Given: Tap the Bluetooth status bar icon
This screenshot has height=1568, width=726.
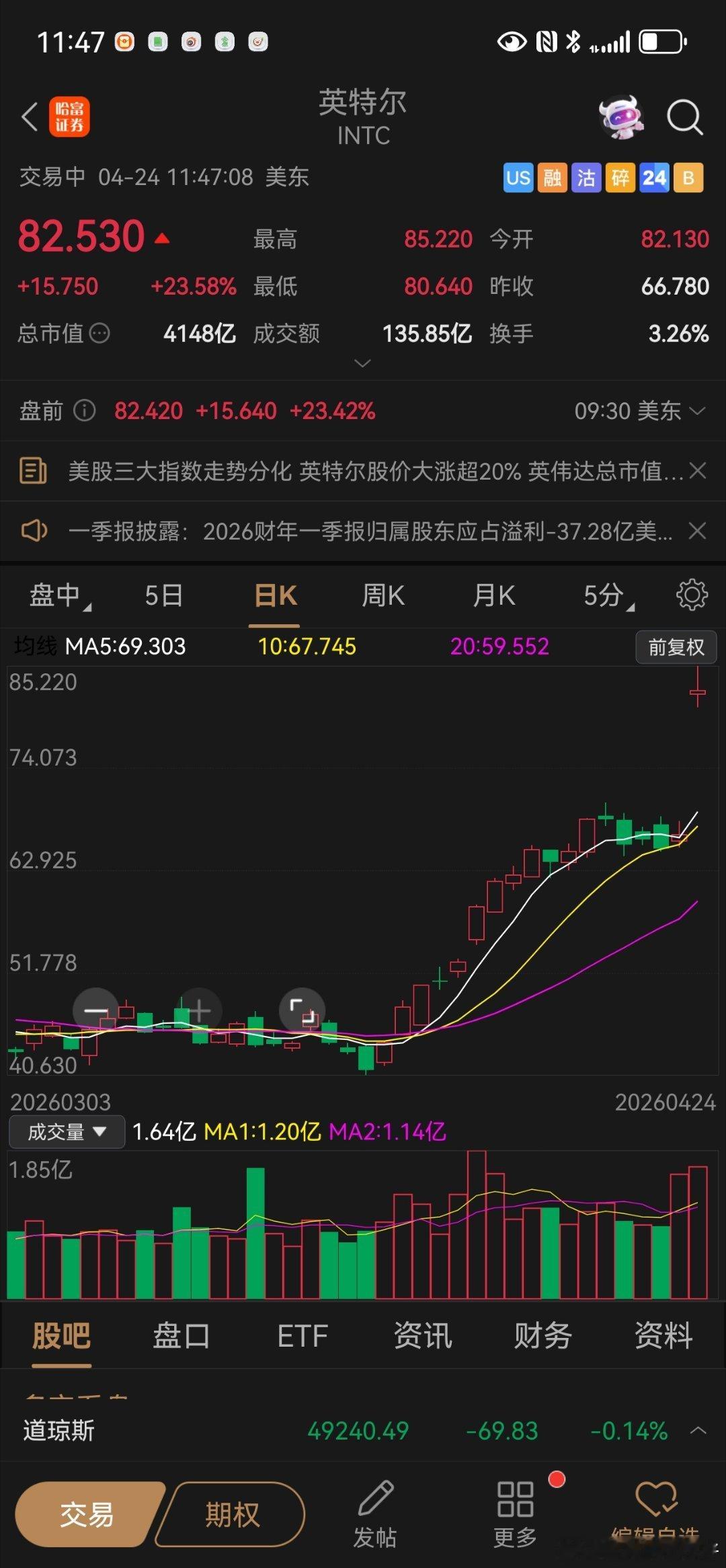Looking at the screenshot, I should coord(573,42).
